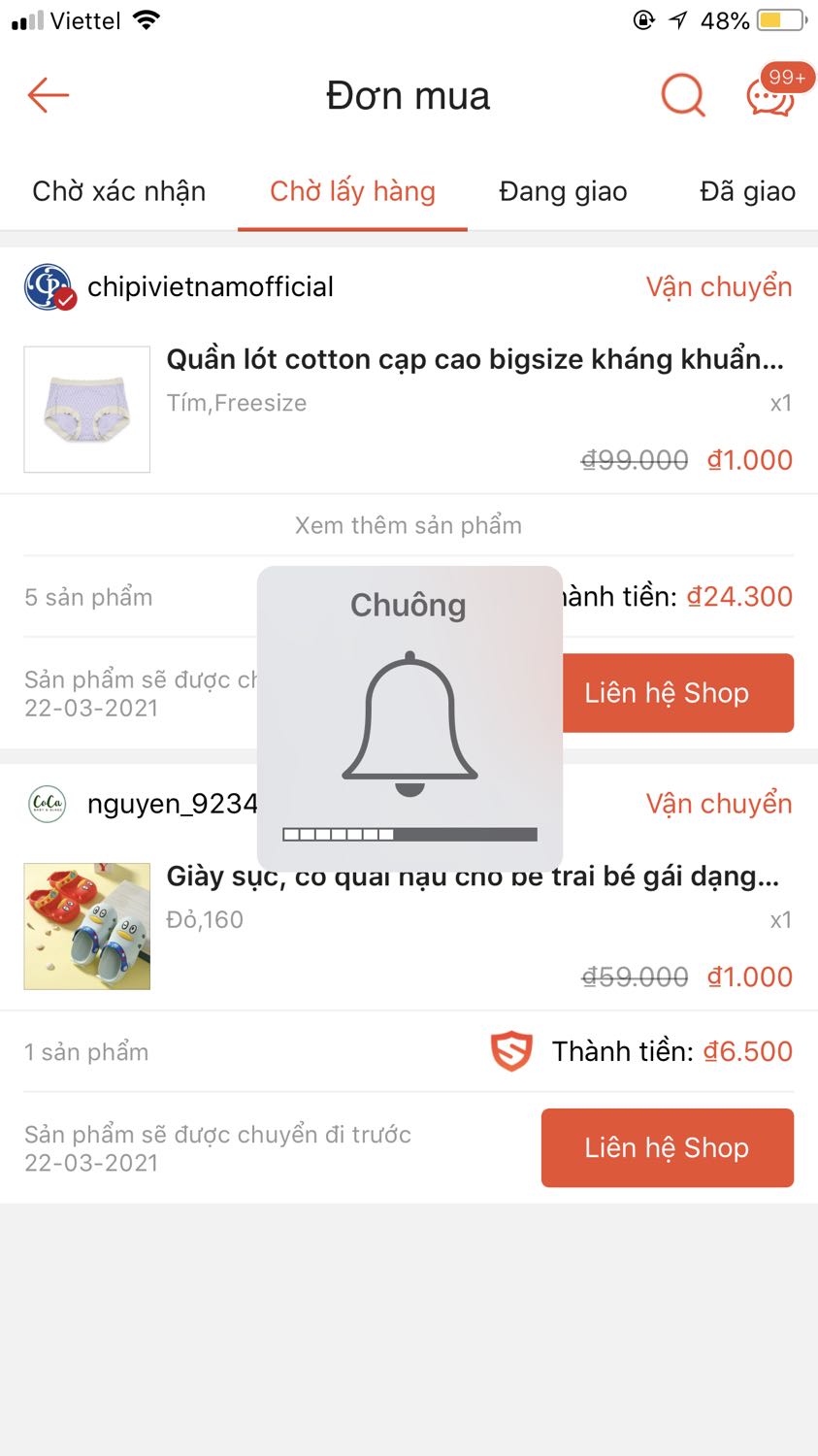
Task: Select the CoCa shop logo icon
Action: click(46, 803)
